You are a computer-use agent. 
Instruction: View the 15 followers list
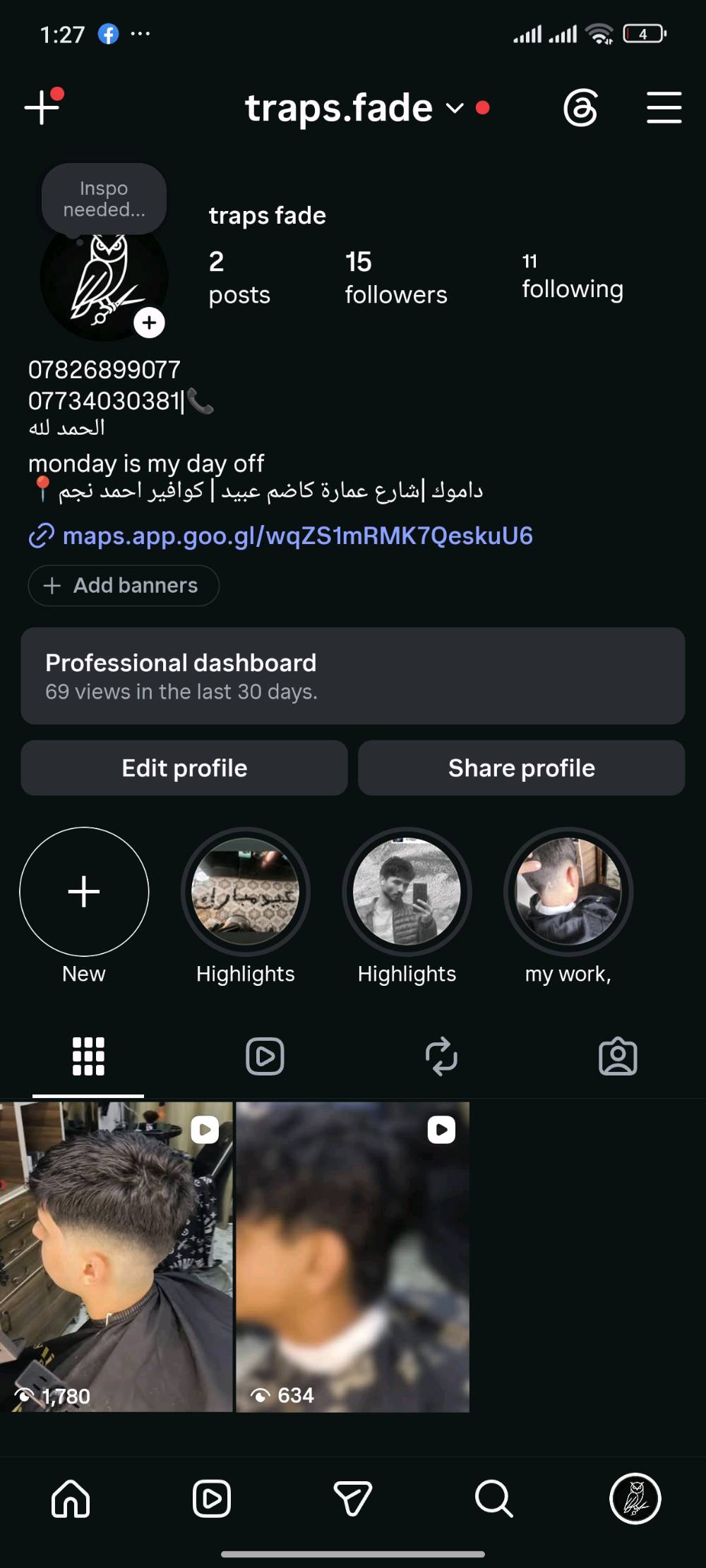click(x=395, y=277)
